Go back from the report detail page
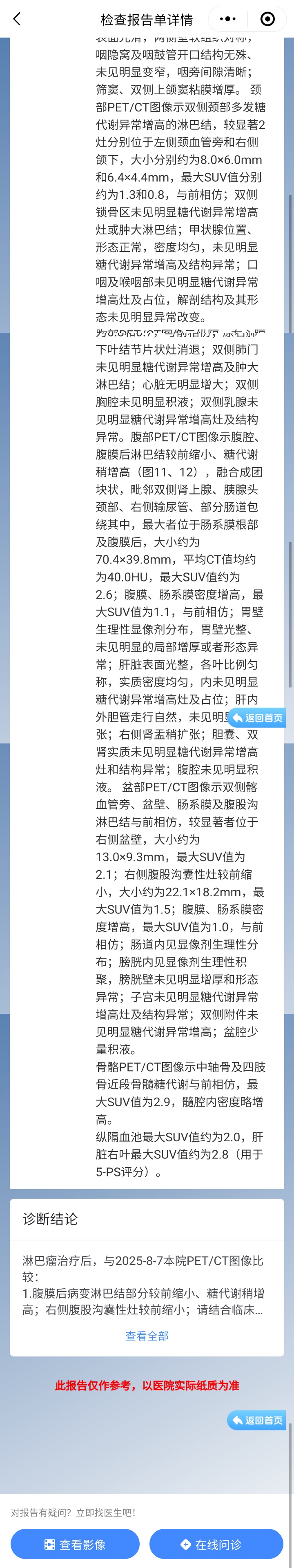 [x=16, y=19]
